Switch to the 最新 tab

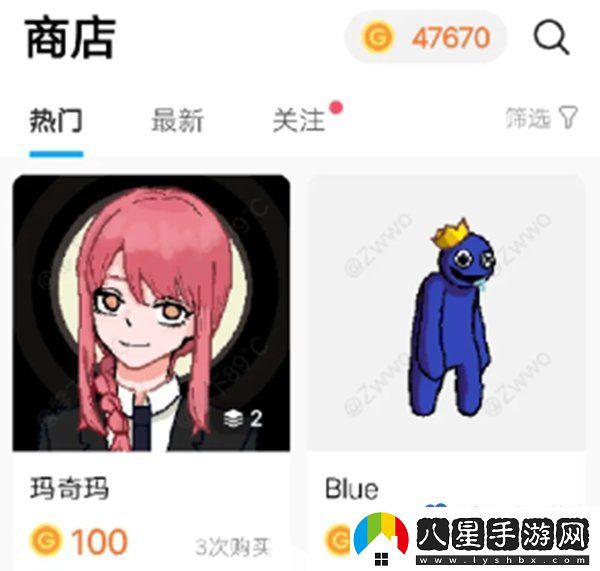[x=177, y=121]
